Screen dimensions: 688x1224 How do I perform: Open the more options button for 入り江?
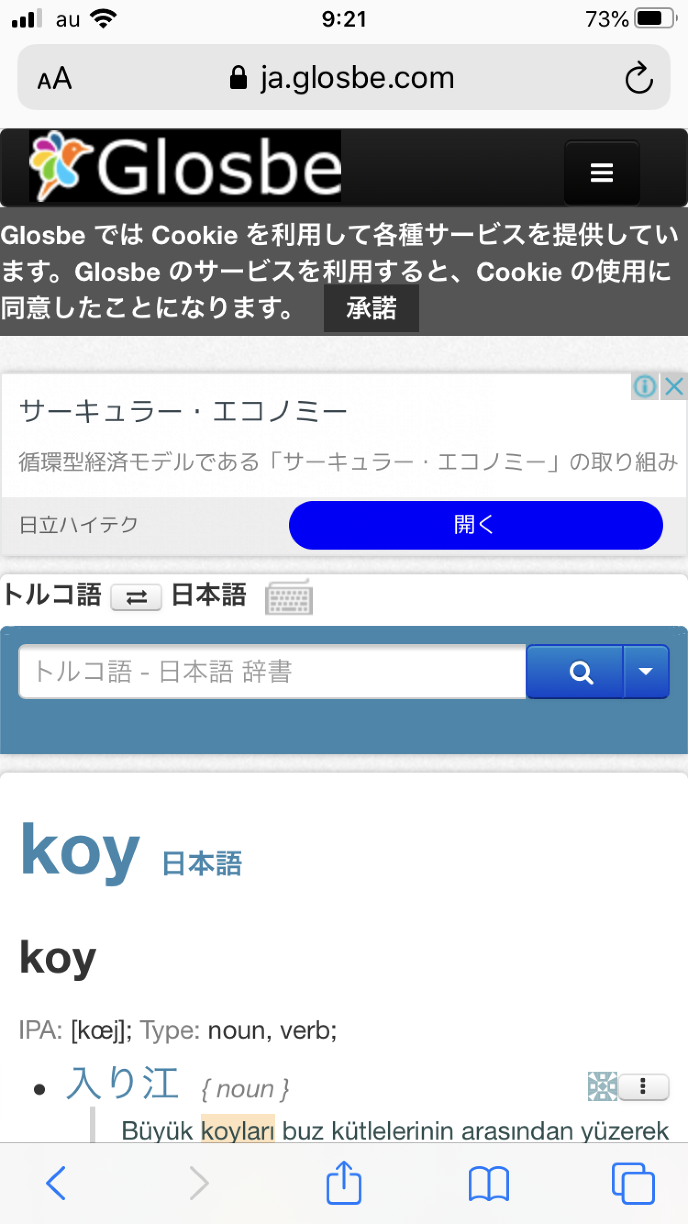[643, 1086]
